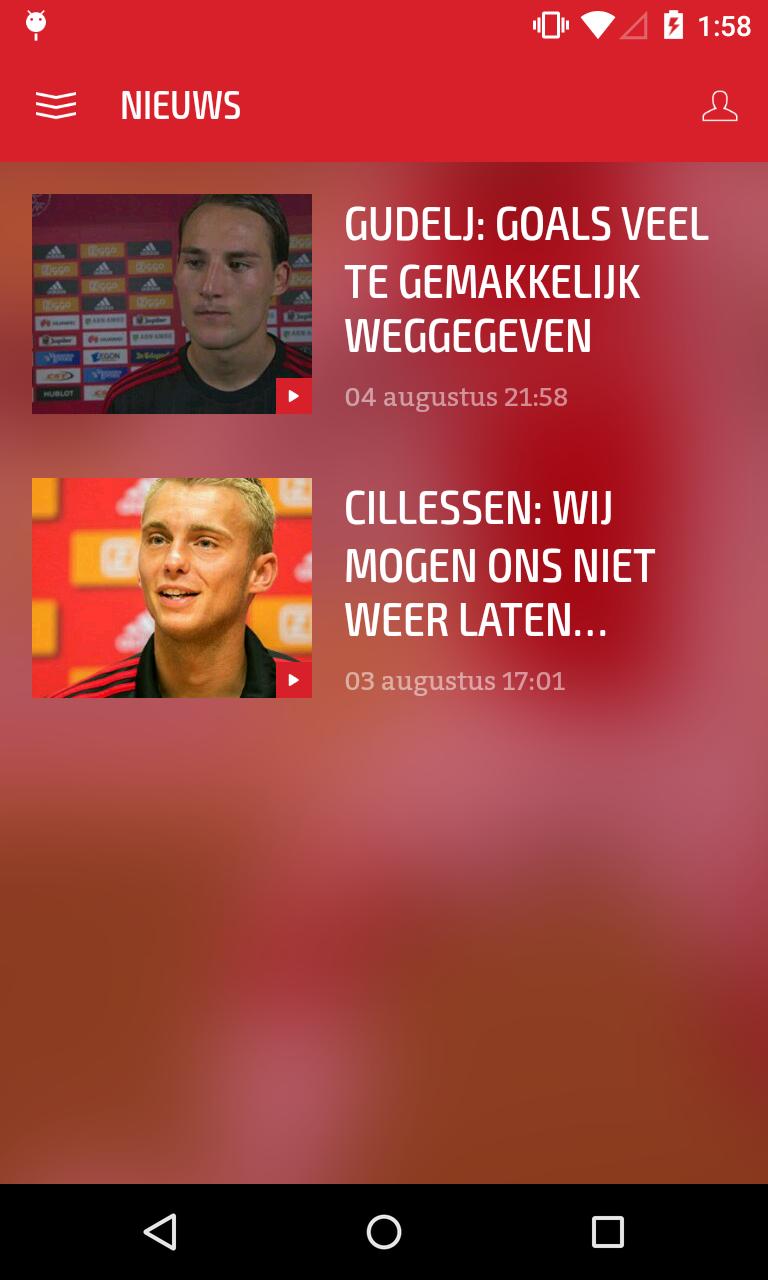Tap the clock showing 1:58
This screenshot has width=768, height=1280.
pos(721,25)
